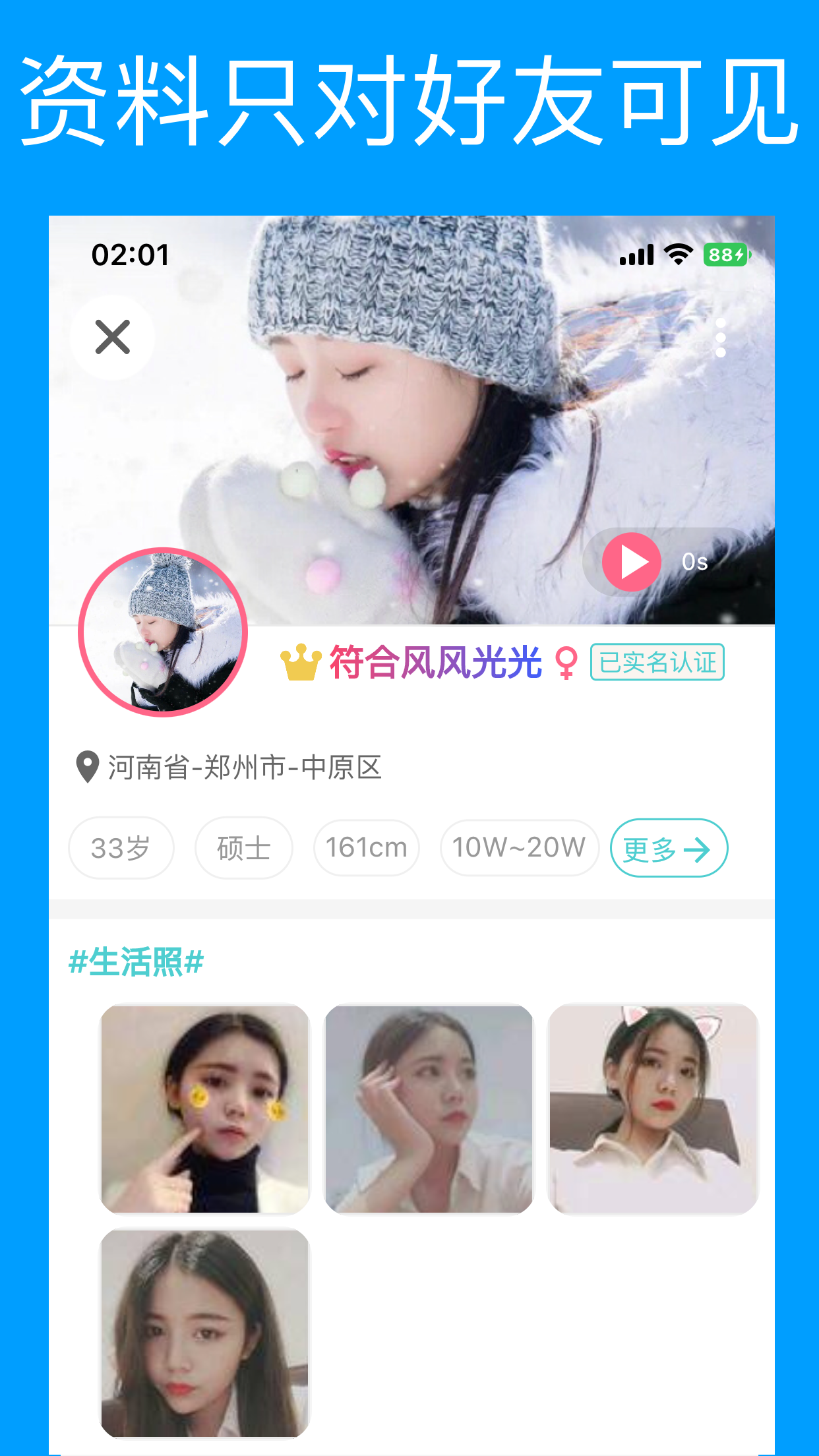Tap the play button on the cover video

[630, 562]
